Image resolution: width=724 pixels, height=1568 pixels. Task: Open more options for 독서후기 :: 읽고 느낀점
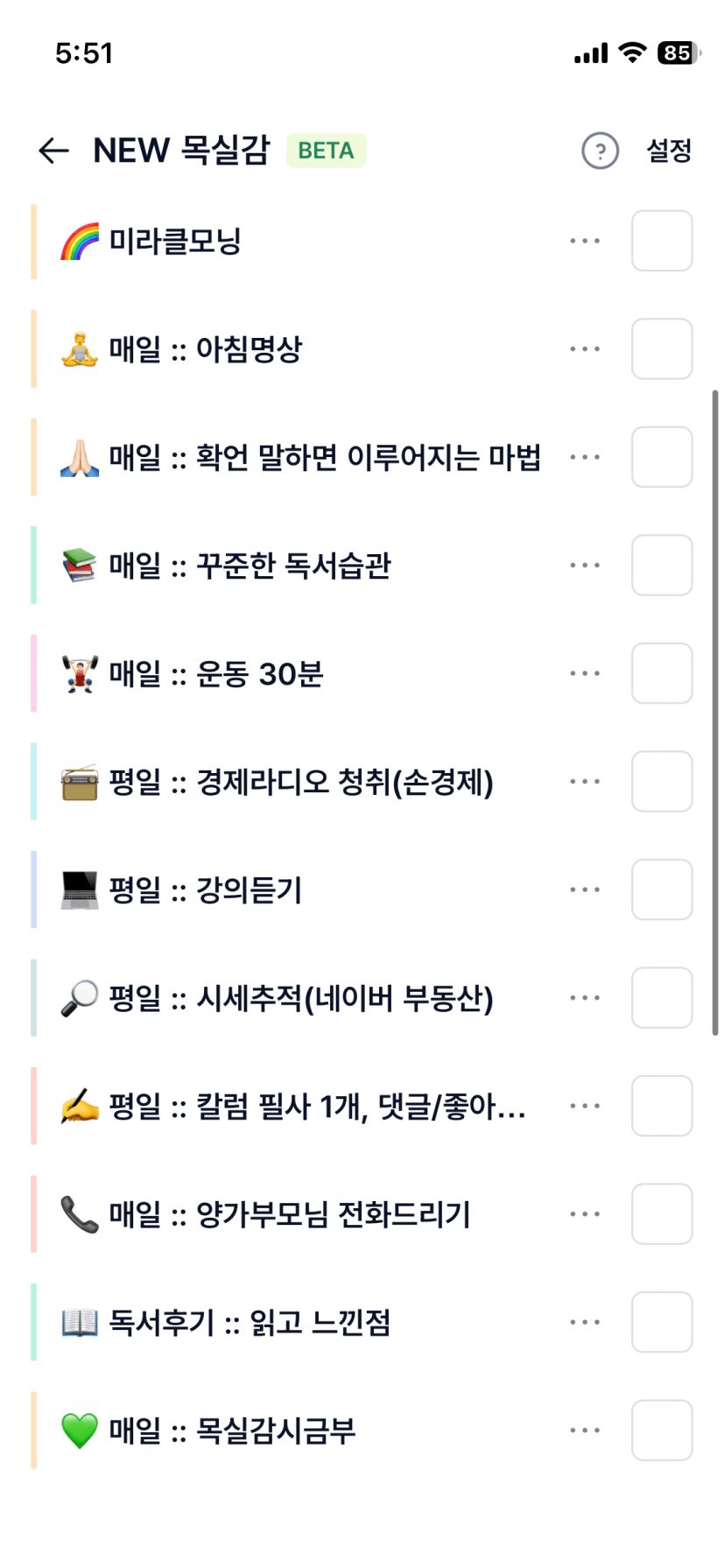pyautogui.click(x=585, y=1322)
